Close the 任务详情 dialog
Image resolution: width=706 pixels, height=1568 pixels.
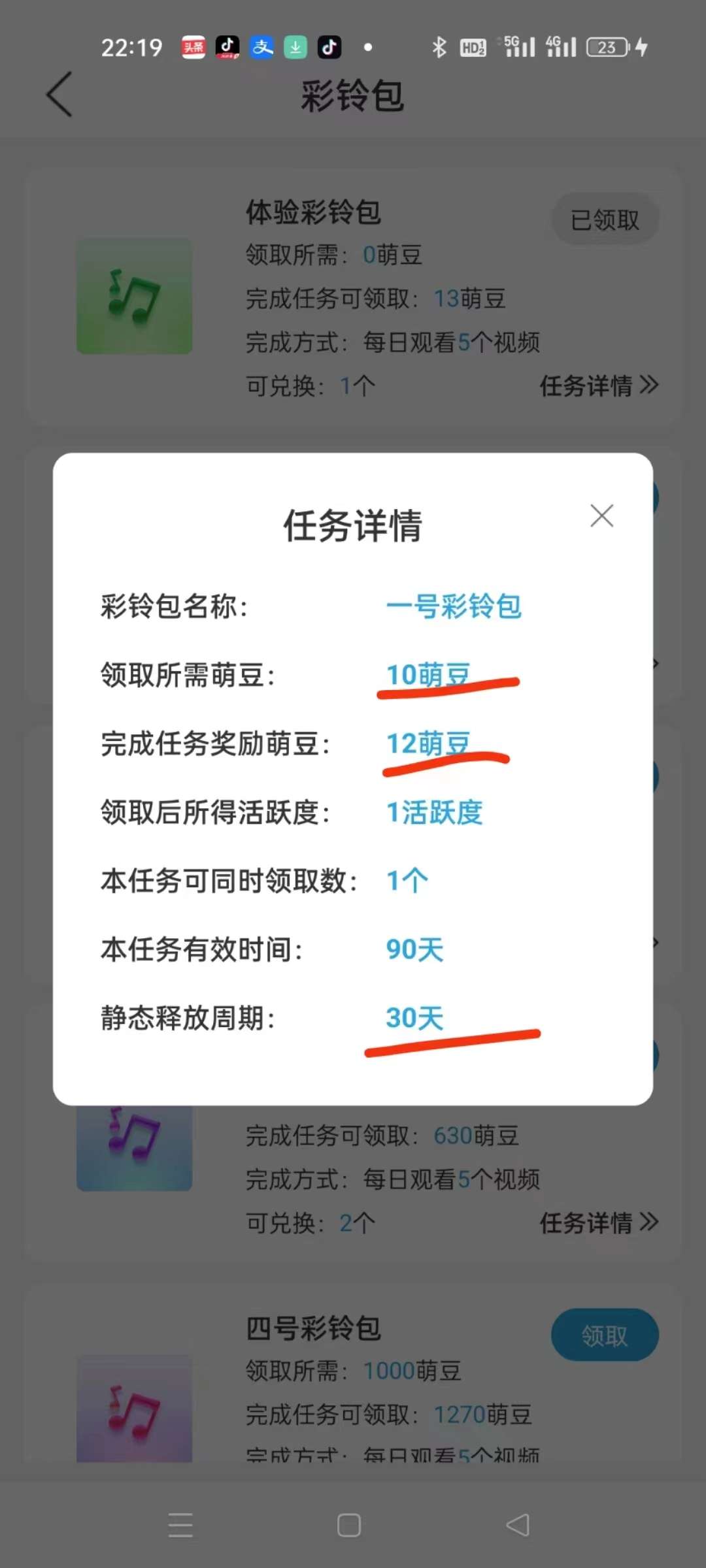[x=601, y=515]
